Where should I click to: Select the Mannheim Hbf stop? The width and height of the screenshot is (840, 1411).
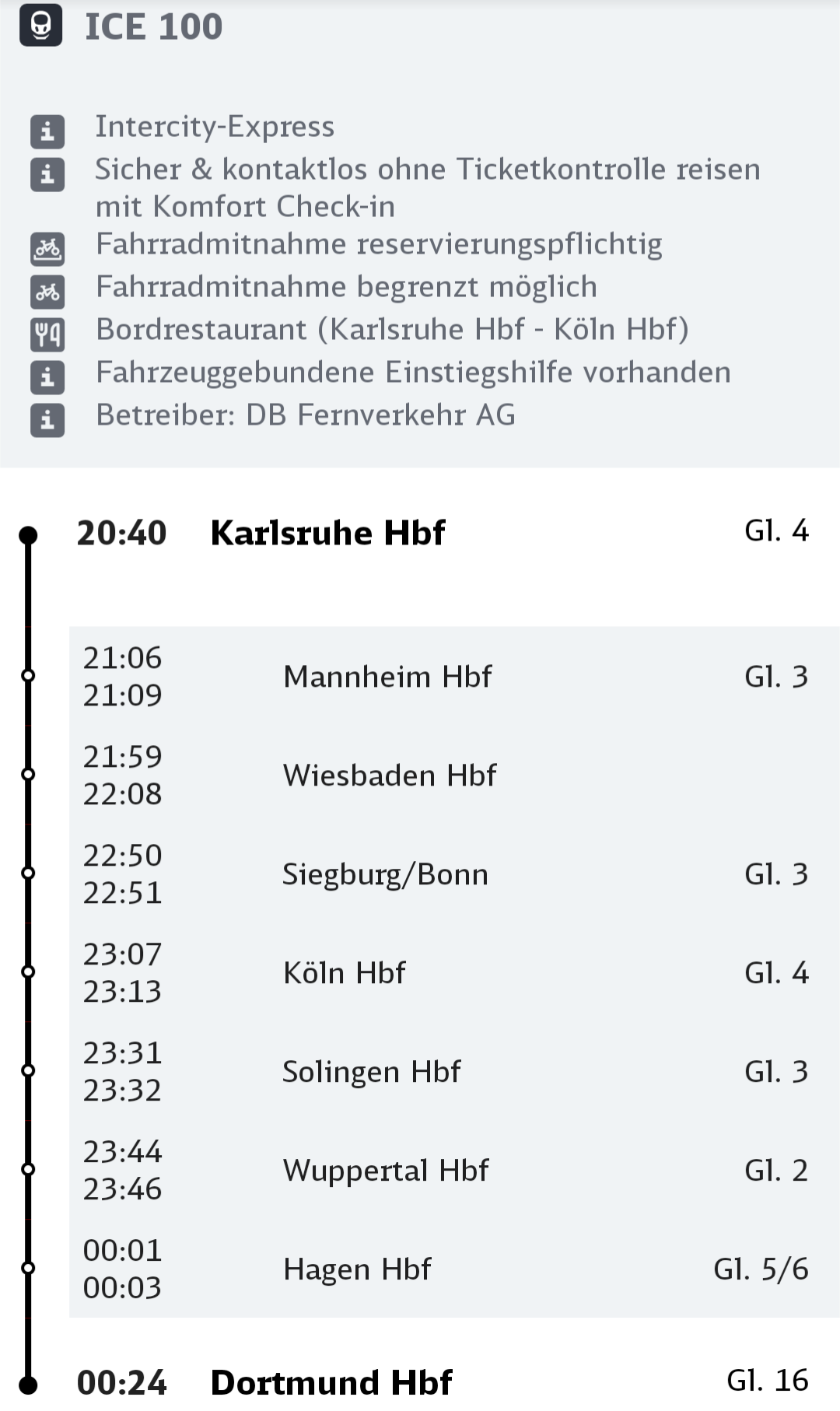(x=387, y=677)
